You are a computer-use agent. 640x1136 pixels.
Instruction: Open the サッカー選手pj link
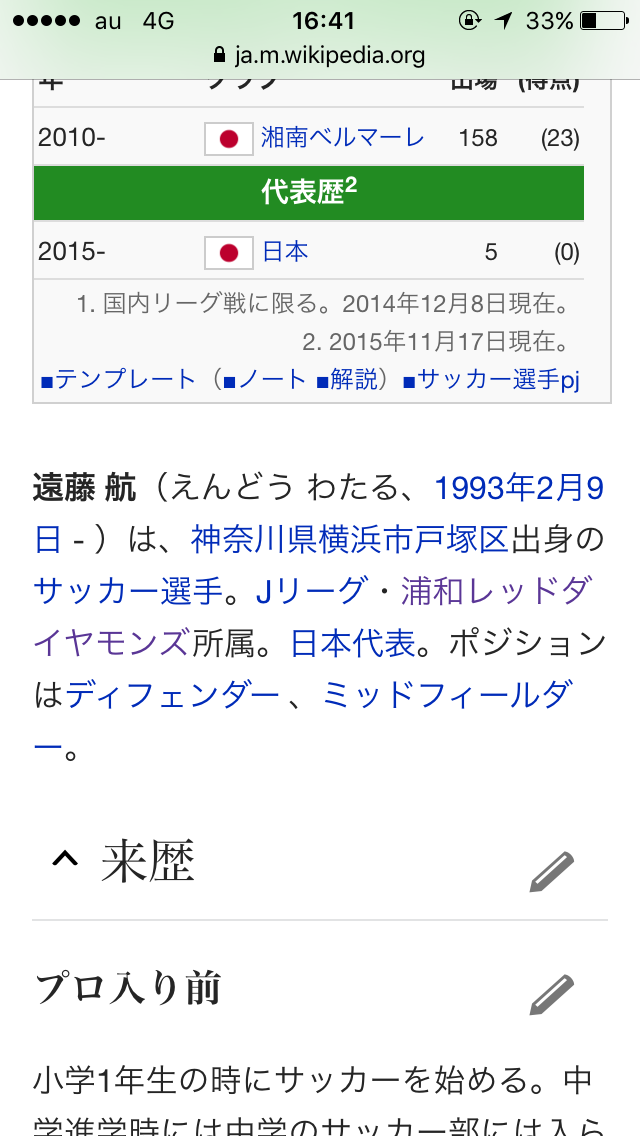point(498,380)
